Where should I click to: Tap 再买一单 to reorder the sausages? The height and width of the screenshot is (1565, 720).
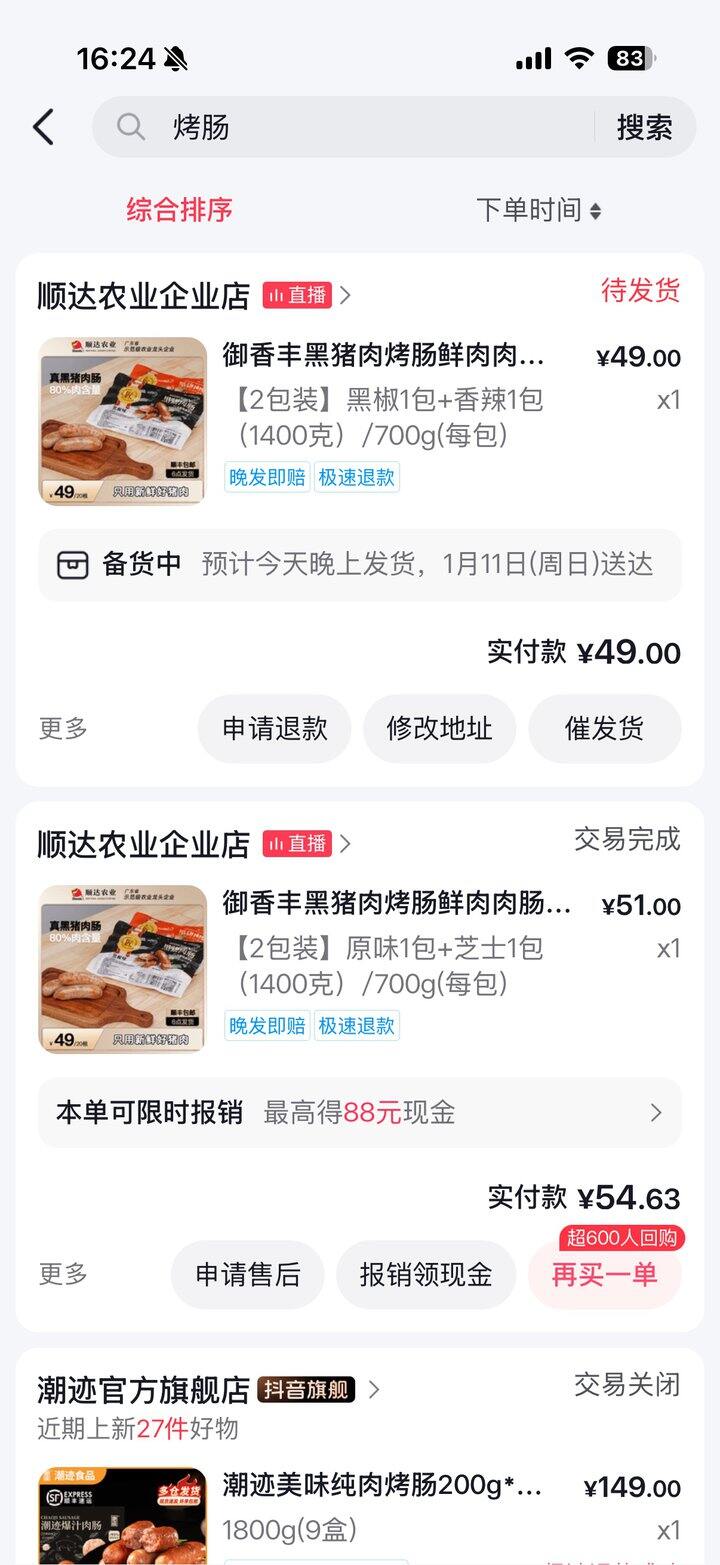605,1274
